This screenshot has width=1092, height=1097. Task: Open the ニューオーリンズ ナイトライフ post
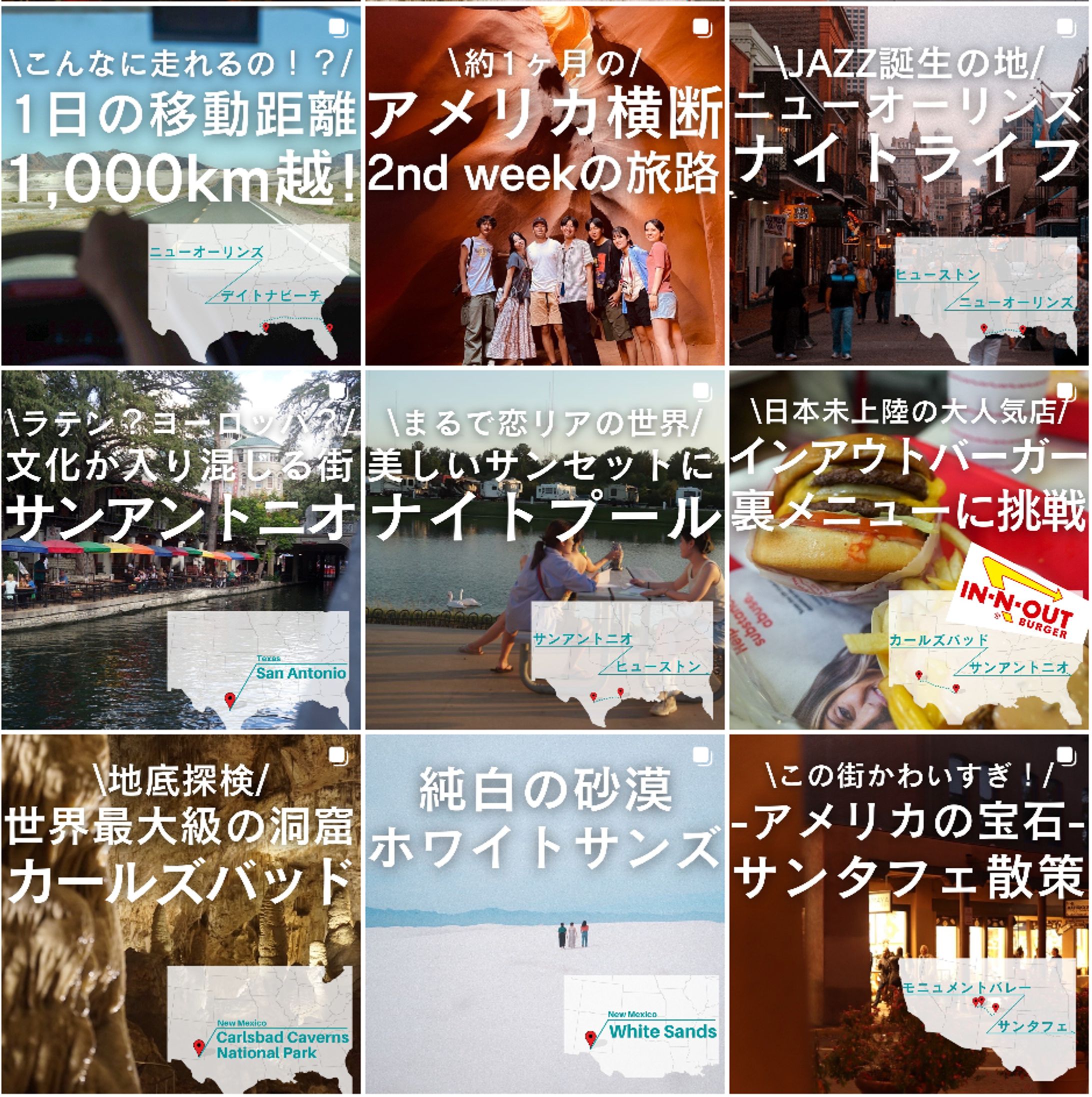click(909, 185)
